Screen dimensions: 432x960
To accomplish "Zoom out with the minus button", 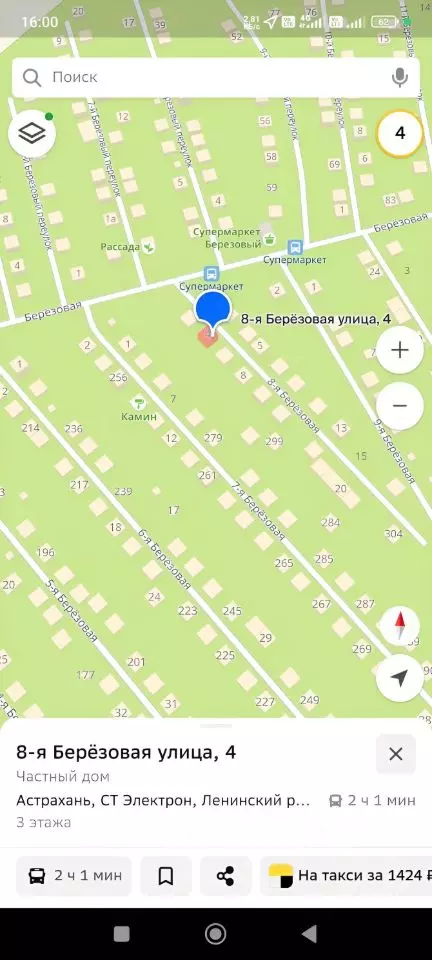I will [400, 406].
